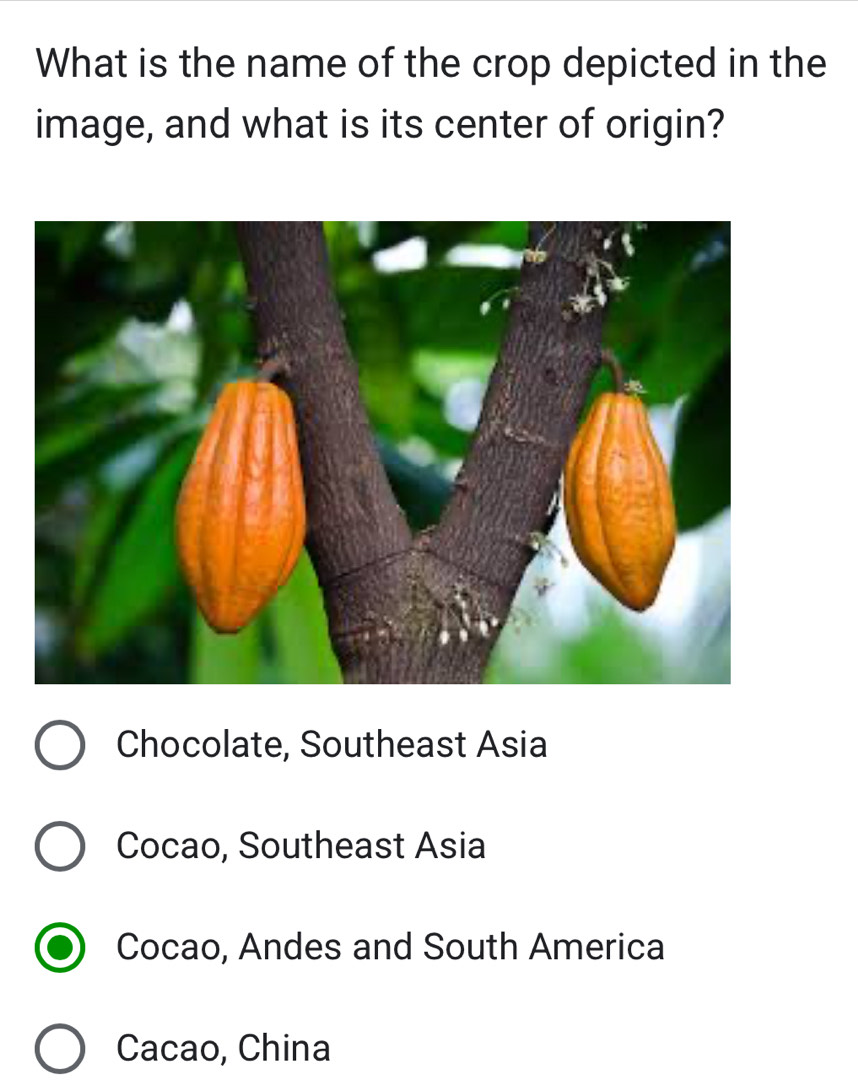Tap the "Cocao, Andes and South America" option
858x1081 pixels.
pos(61,947)
